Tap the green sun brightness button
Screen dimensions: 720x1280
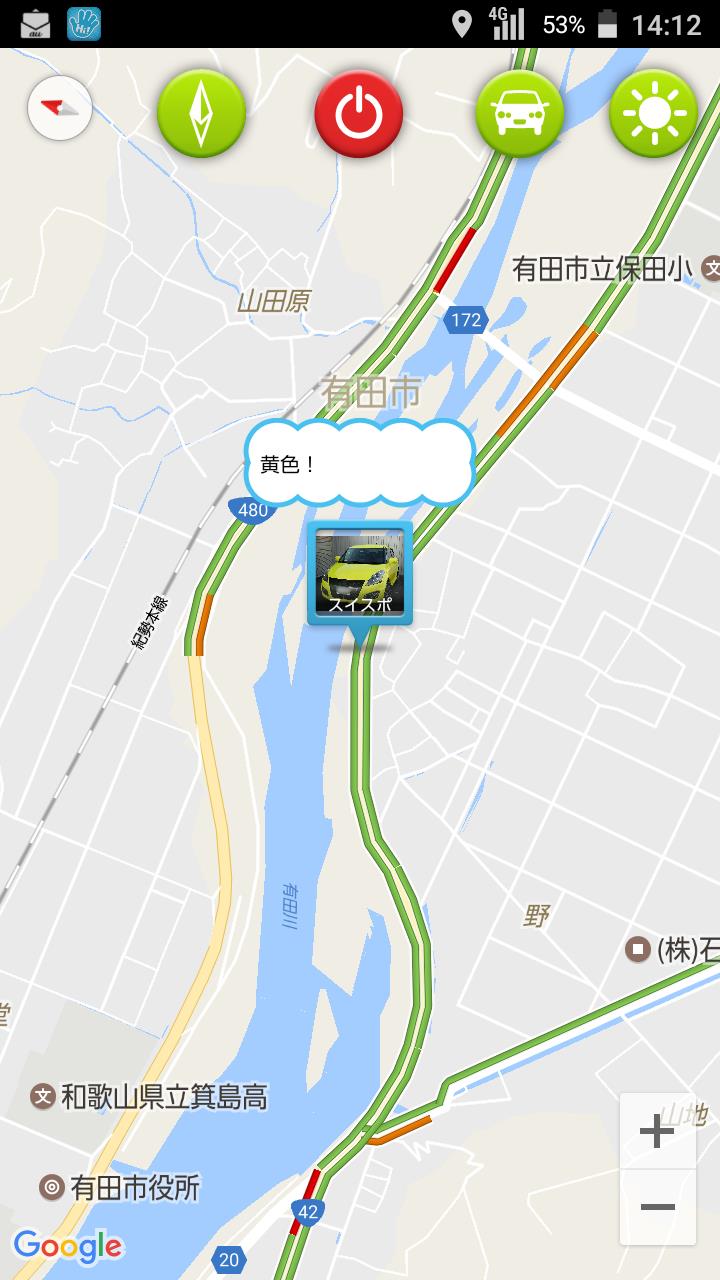[653, 113]
